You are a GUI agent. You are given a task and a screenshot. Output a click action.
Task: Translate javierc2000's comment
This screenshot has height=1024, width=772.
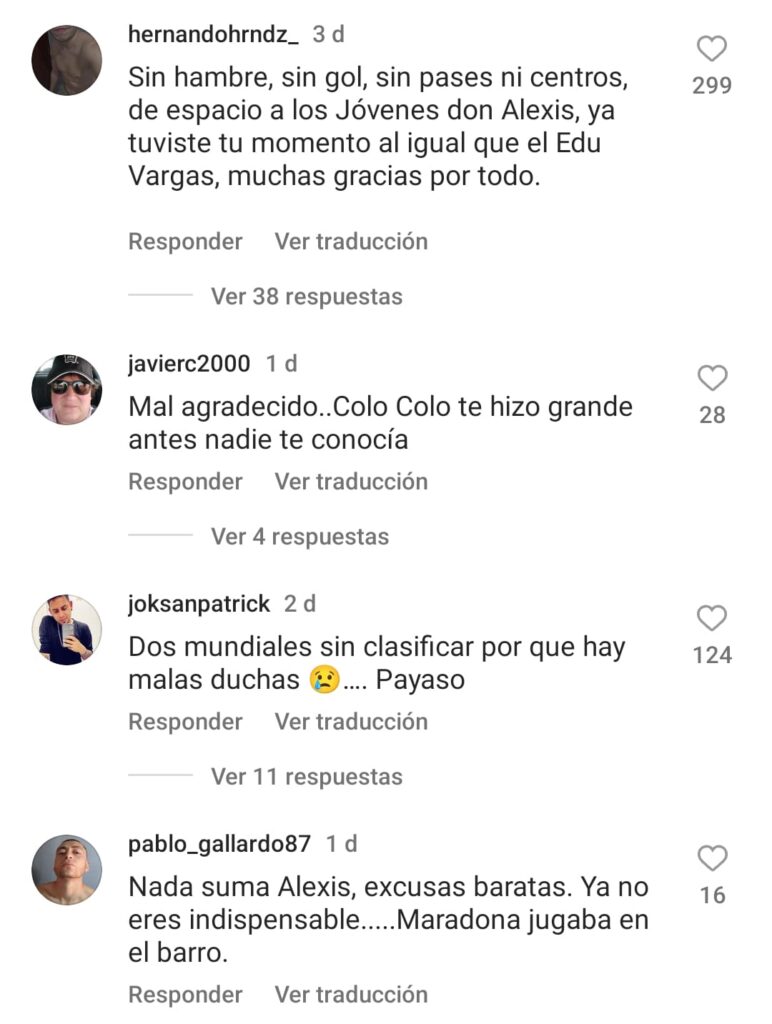point(351,482)
